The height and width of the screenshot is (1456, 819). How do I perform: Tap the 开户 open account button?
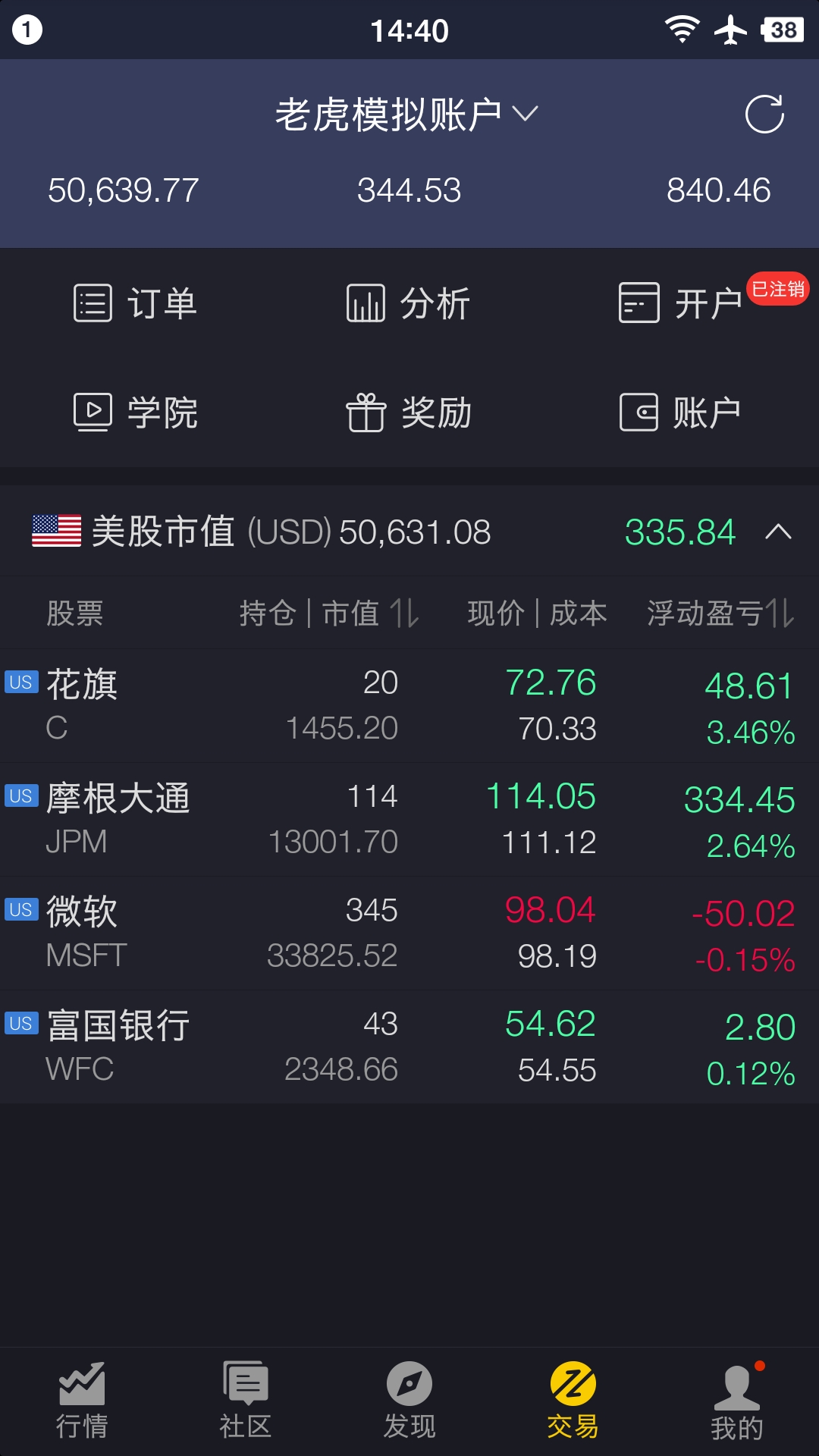click(681, 303)
